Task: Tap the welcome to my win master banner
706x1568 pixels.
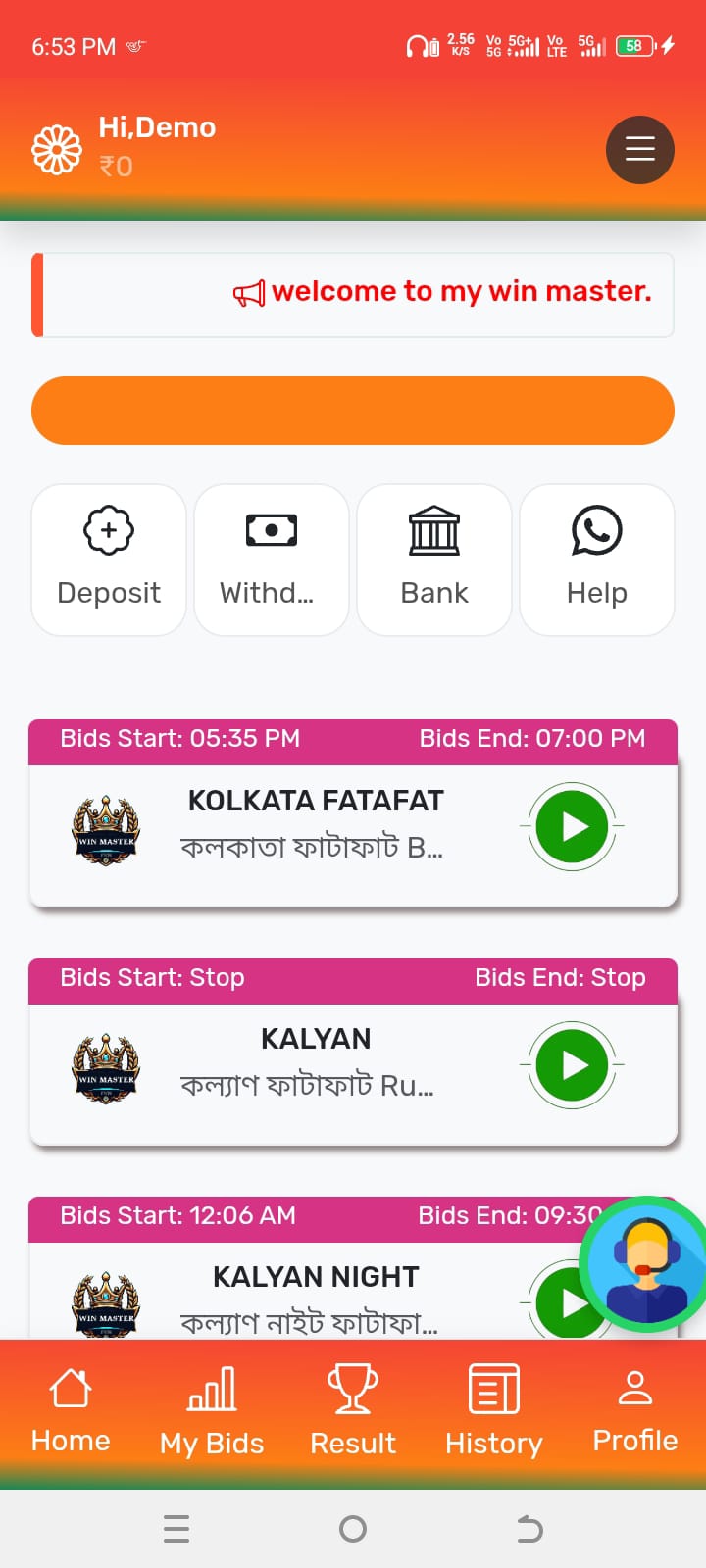Action: click(x=353, y=294)
